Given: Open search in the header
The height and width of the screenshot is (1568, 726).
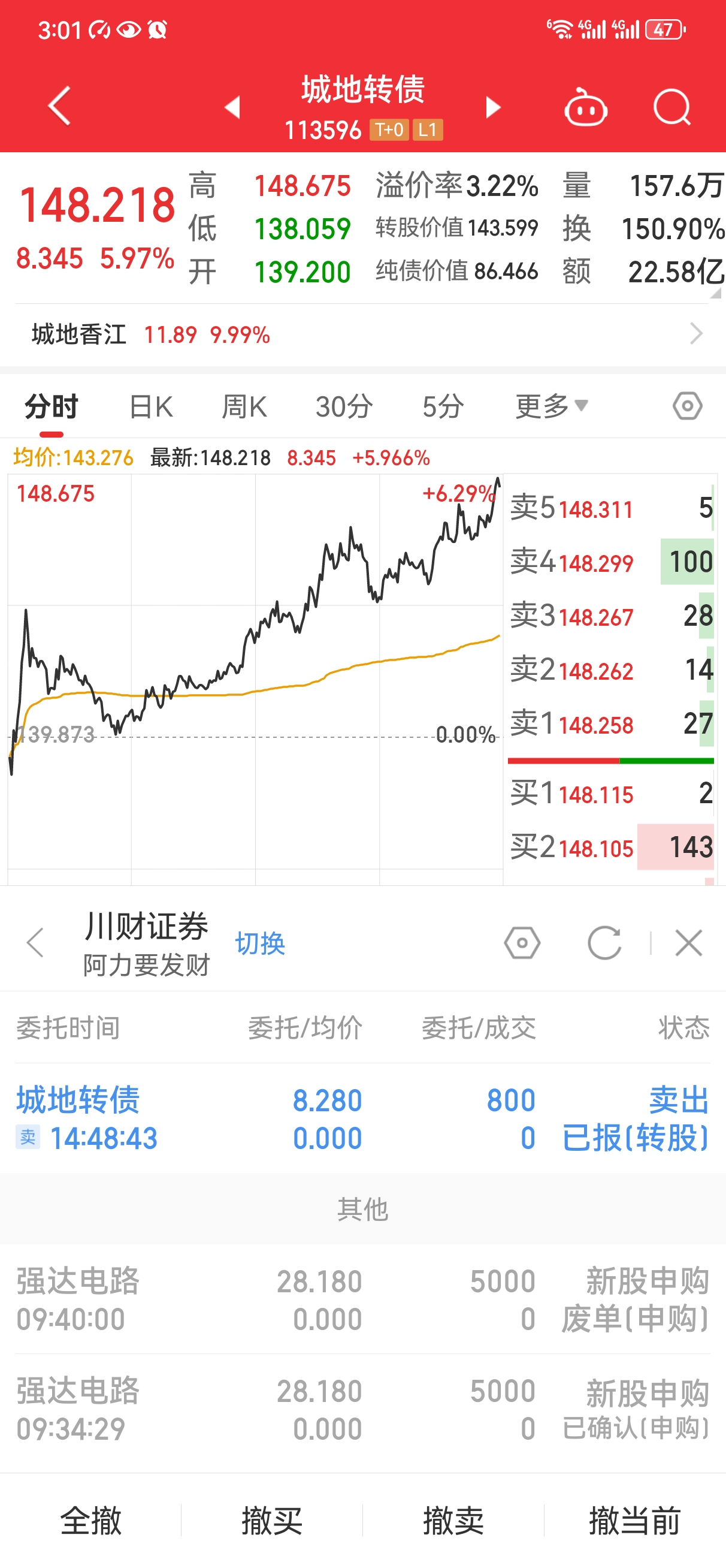Looking at the screenshot, I should click(x=672, y=108).
